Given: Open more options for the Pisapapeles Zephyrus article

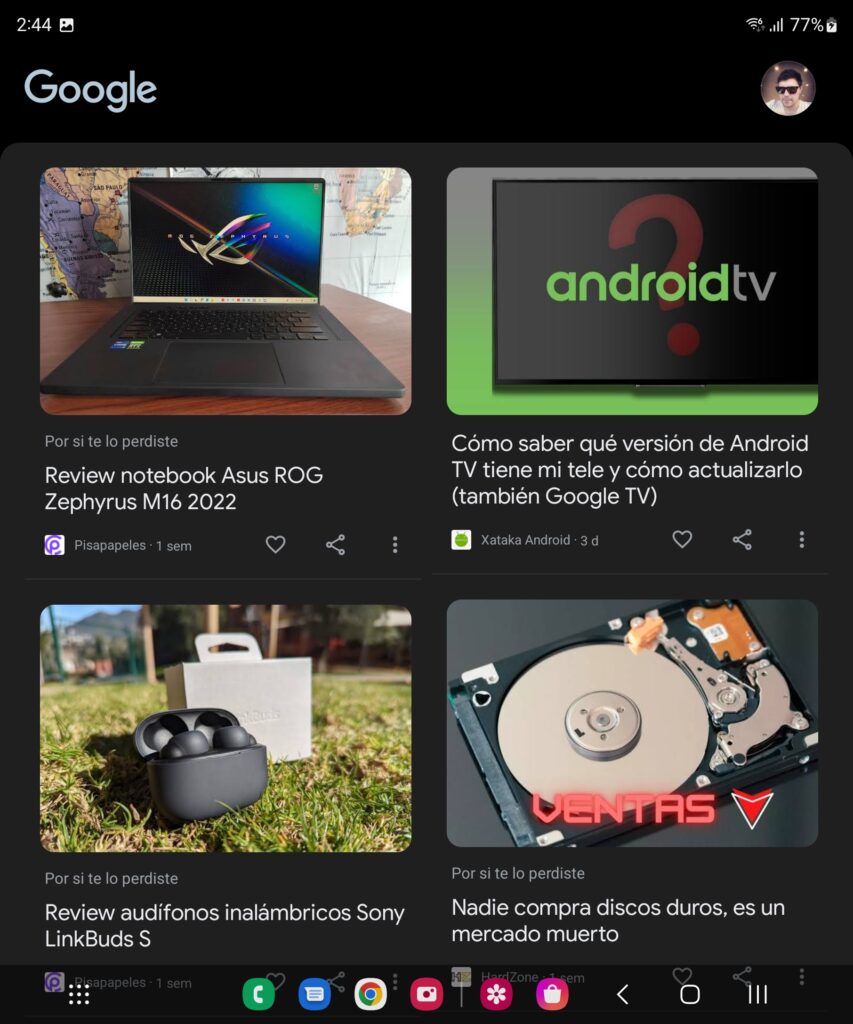Looking at the screenshot, I should click(x=395, y=544).
